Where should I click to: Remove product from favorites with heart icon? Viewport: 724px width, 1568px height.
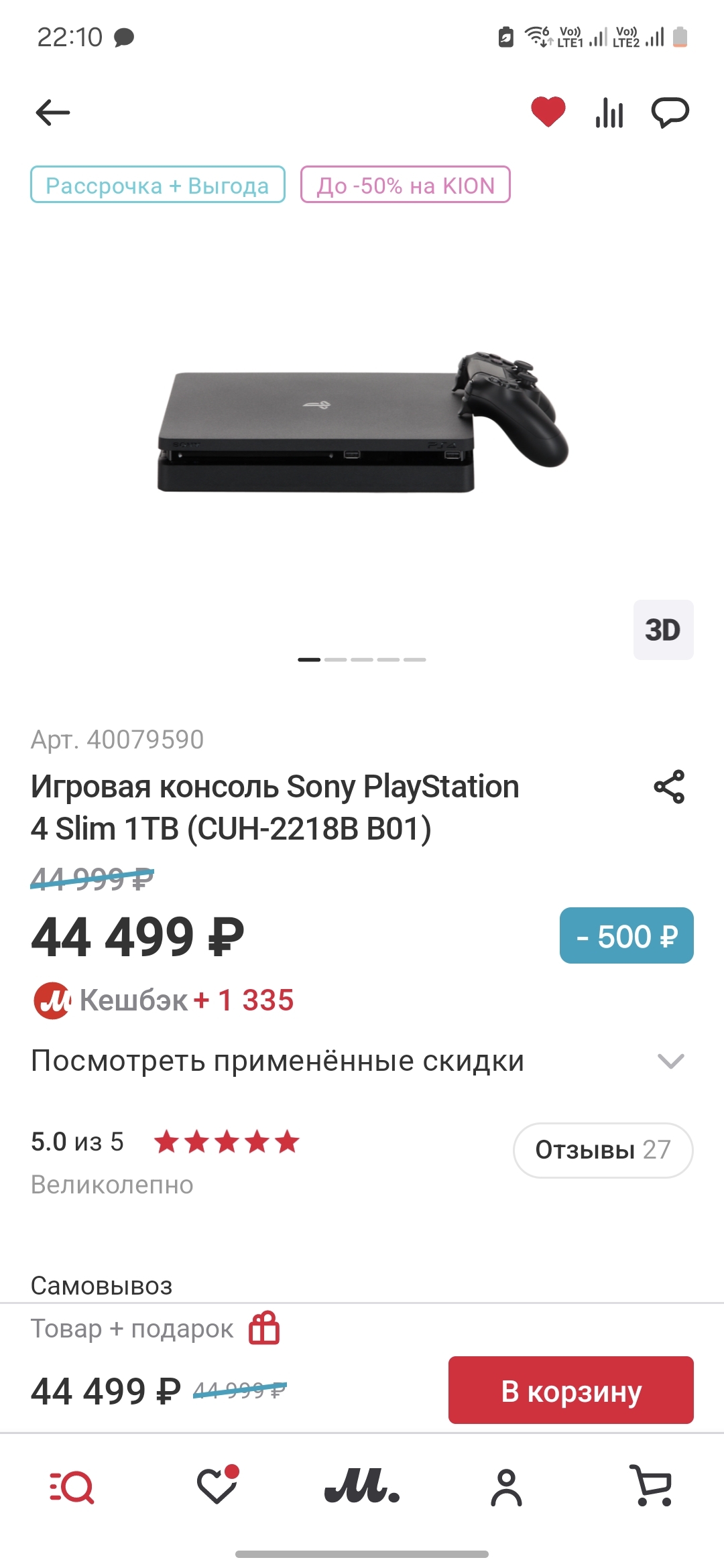tap(548, 111)
